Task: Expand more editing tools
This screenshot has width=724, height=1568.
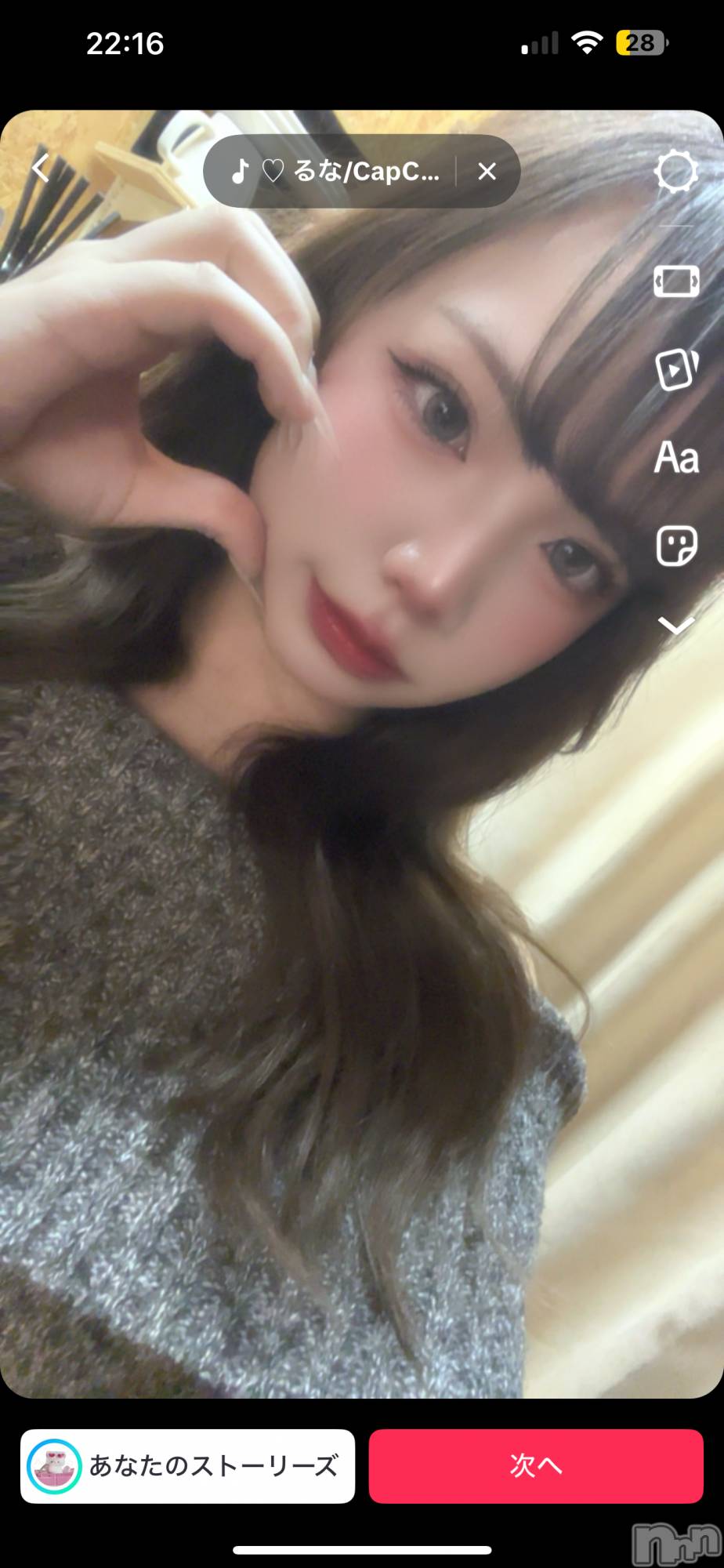Action: (676, 625)
